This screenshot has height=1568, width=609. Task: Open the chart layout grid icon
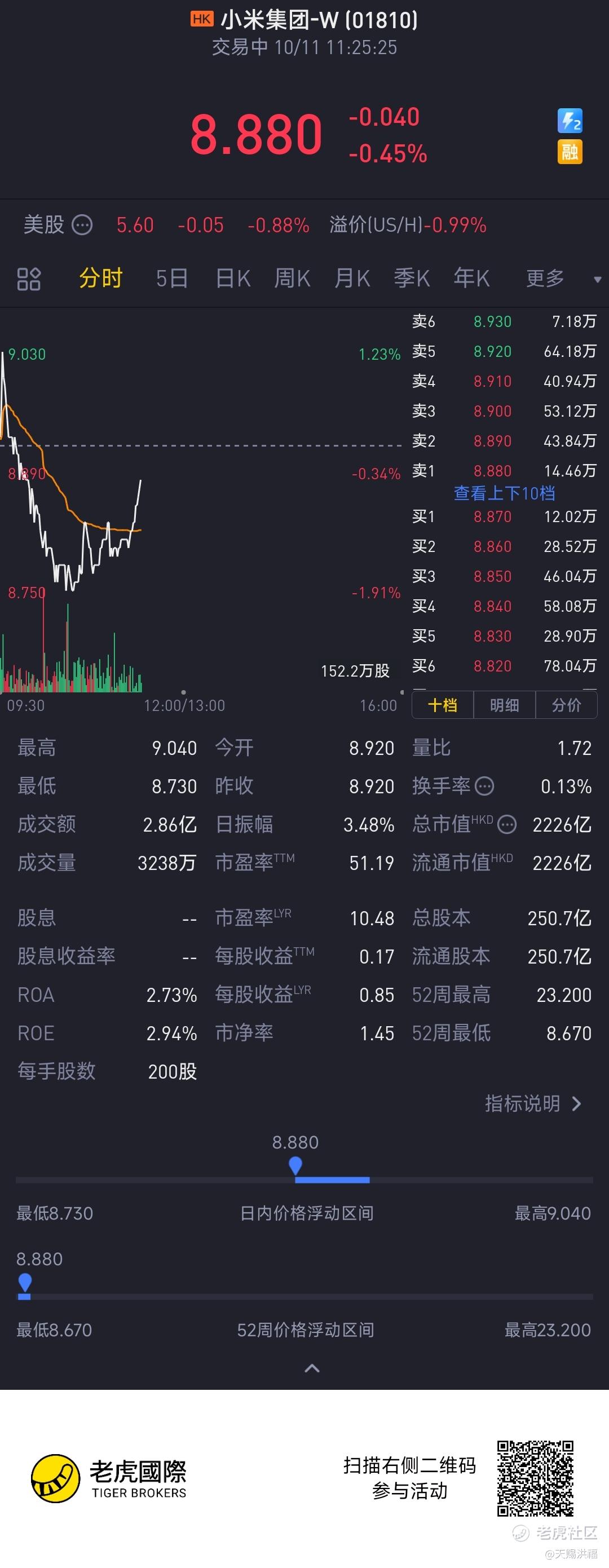point(29,279)
